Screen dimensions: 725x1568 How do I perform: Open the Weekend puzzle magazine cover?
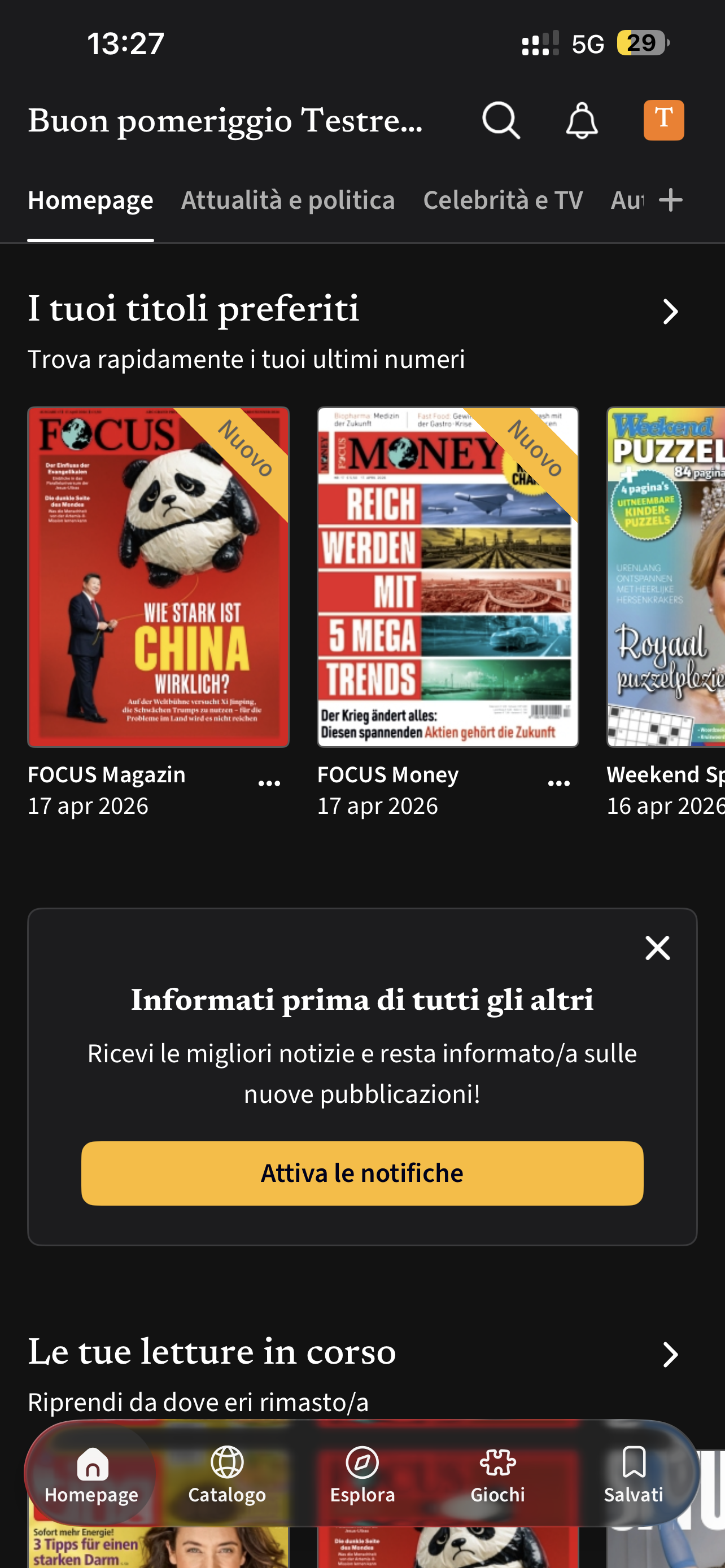click(x=666, y=577)
